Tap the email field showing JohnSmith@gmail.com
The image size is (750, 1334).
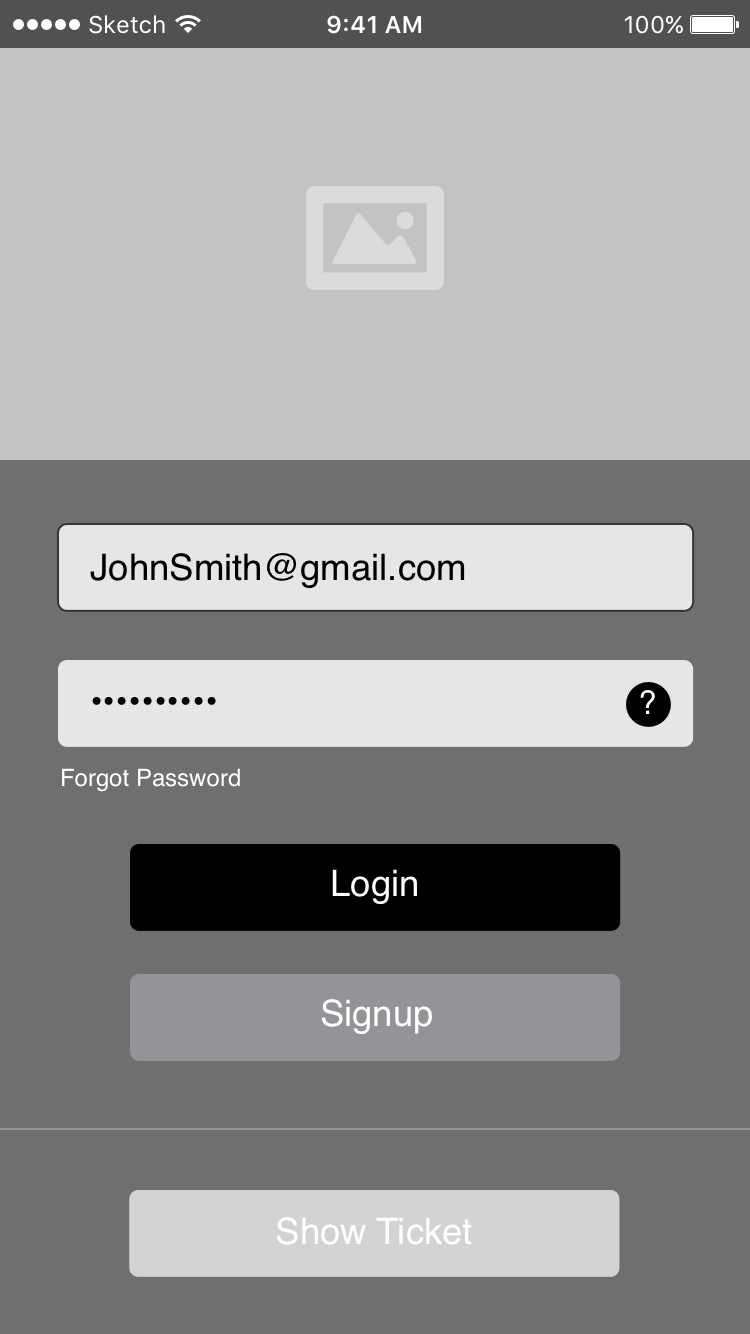click(375, 567)
